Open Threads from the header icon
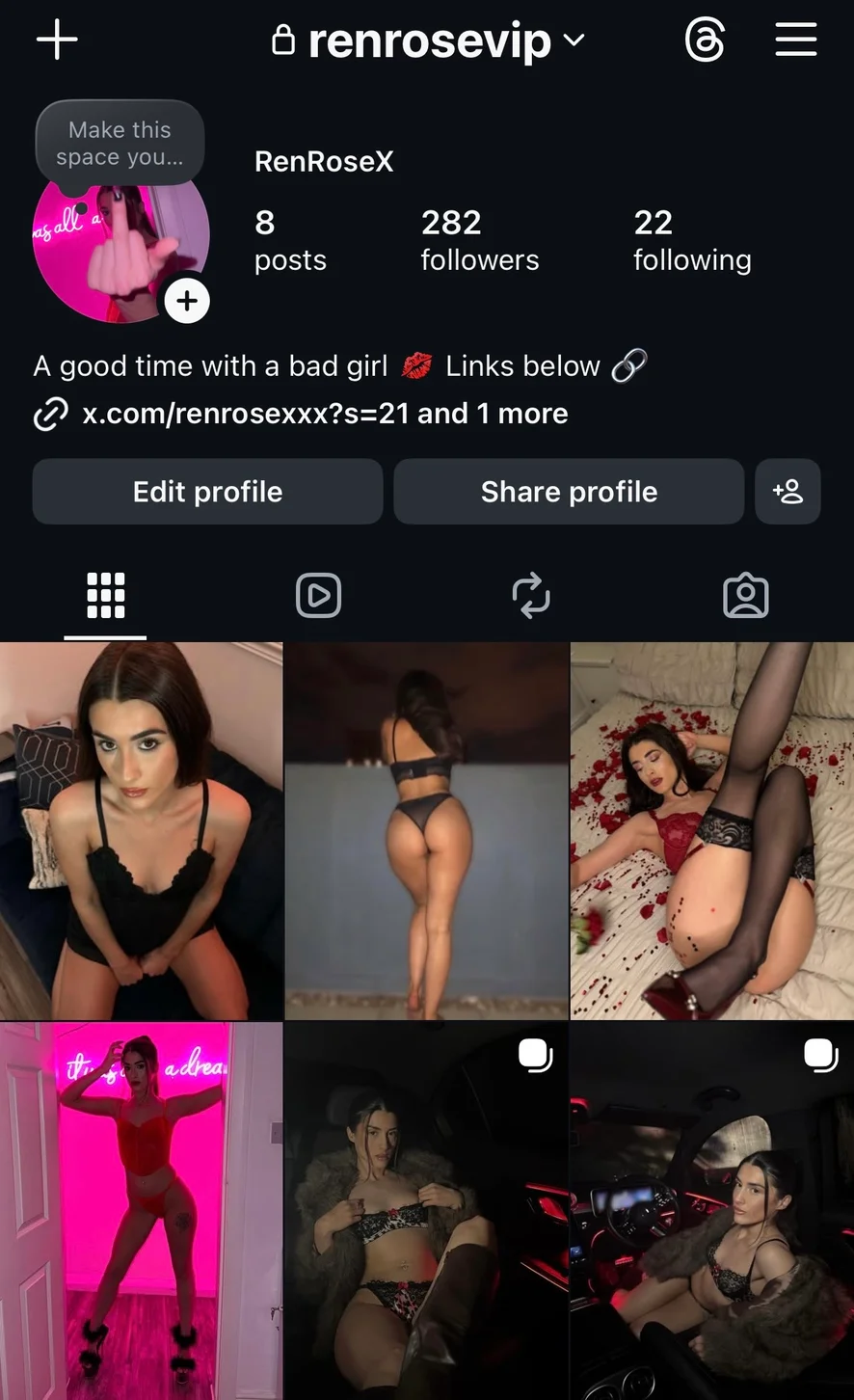The image size is (854, 1400). (705, 40)
